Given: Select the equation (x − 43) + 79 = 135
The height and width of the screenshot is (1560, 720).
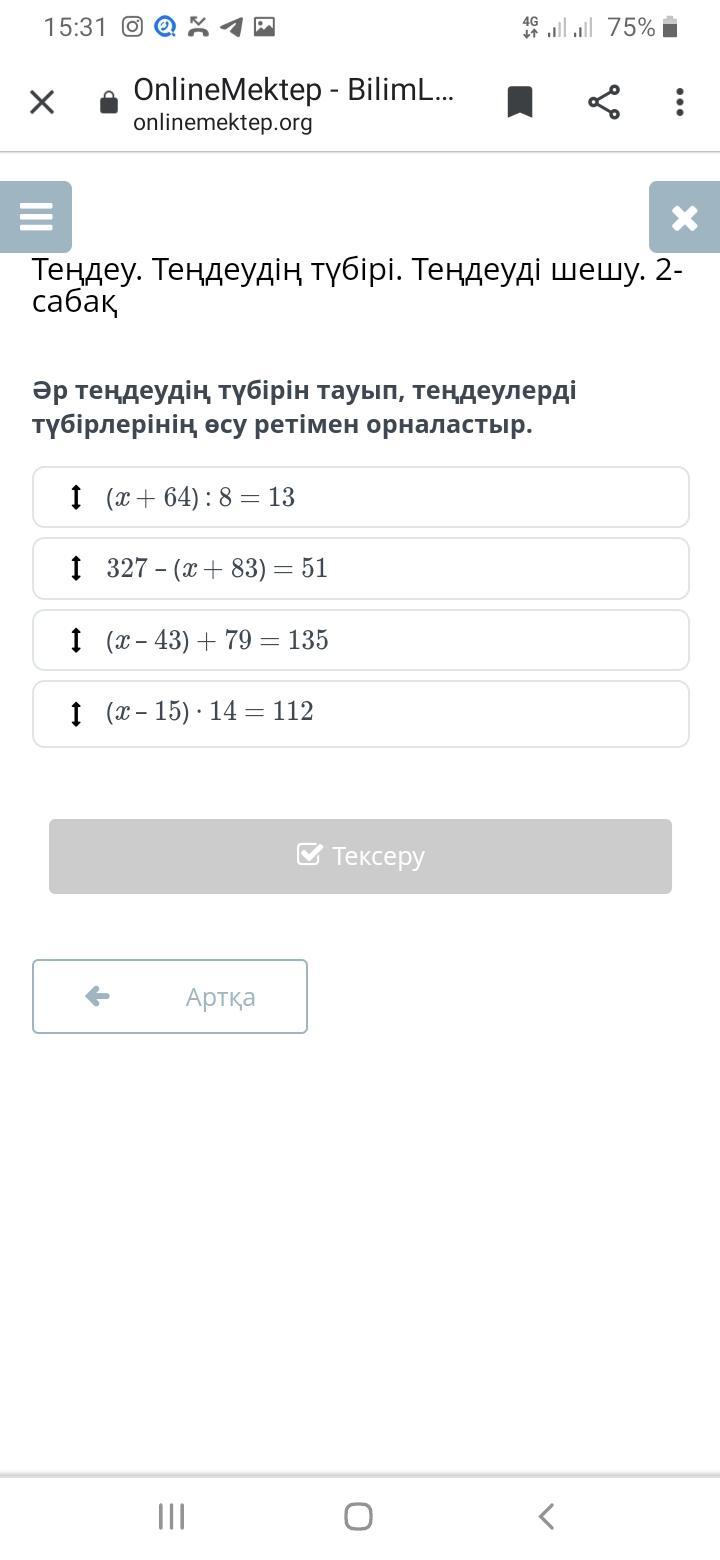Looking at the screenshot, I should pos(360,640).
